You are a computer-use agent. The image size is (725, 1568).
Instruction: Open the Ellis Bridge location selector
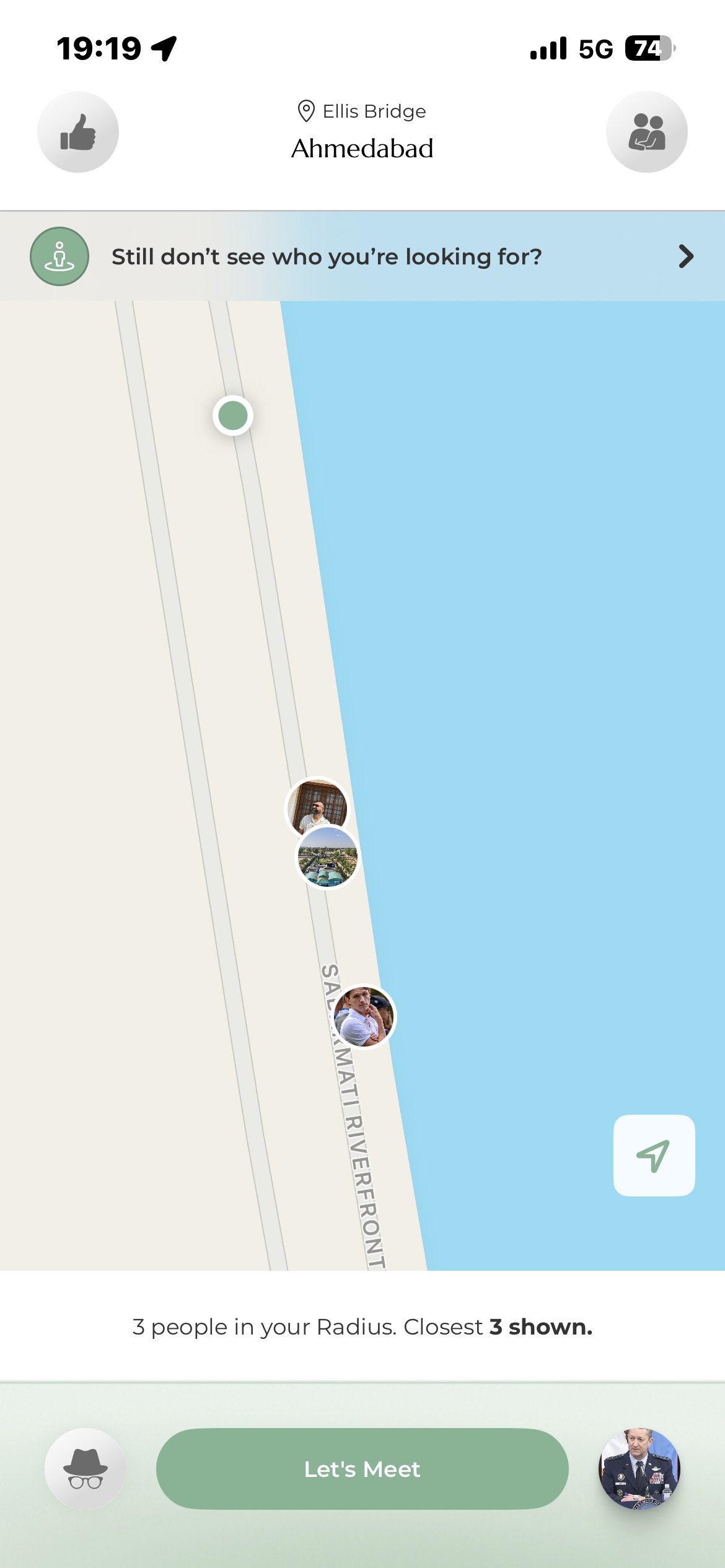(x=362, y=112)
